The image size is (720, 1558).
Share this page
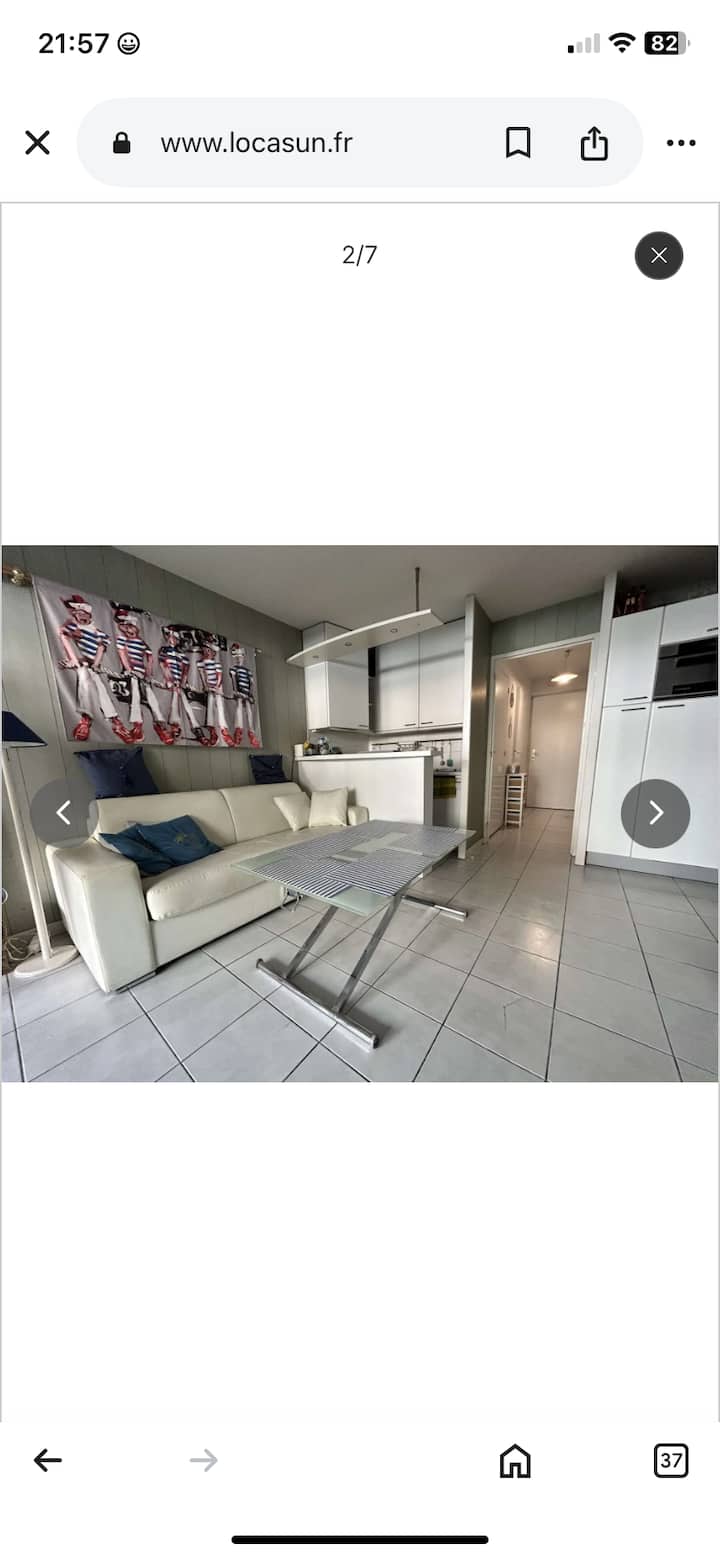click(x=594, y=143)
